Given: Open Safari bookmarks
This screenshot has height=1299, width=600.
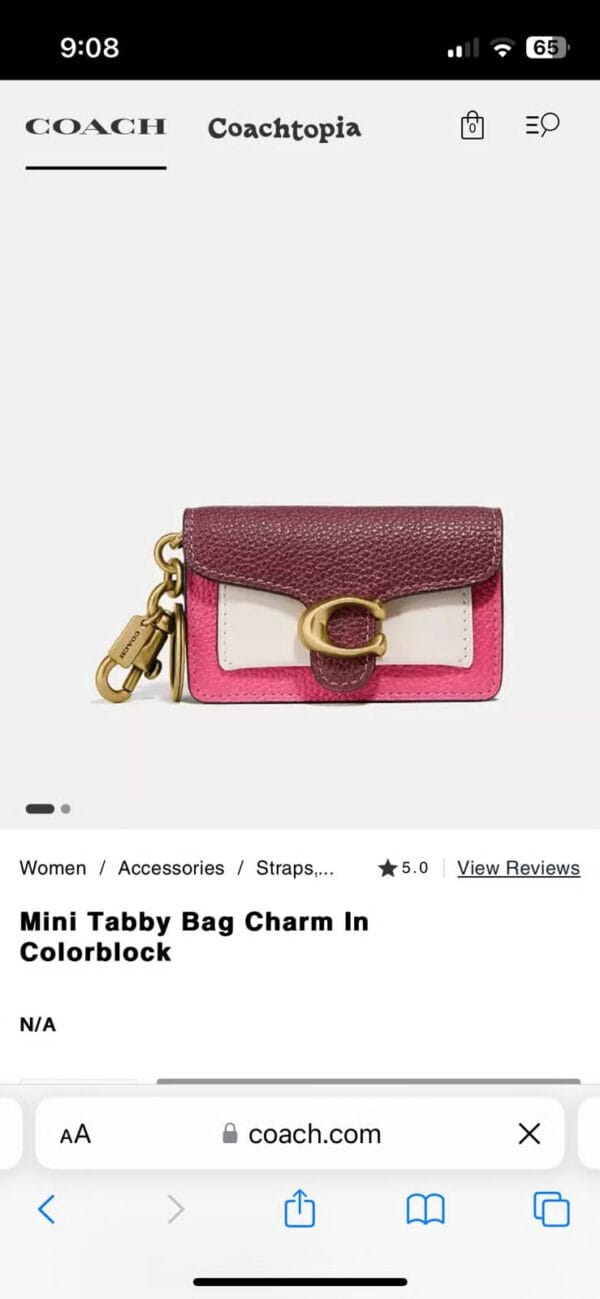Looking at the screenshot, I should (x=425, y=1211).
